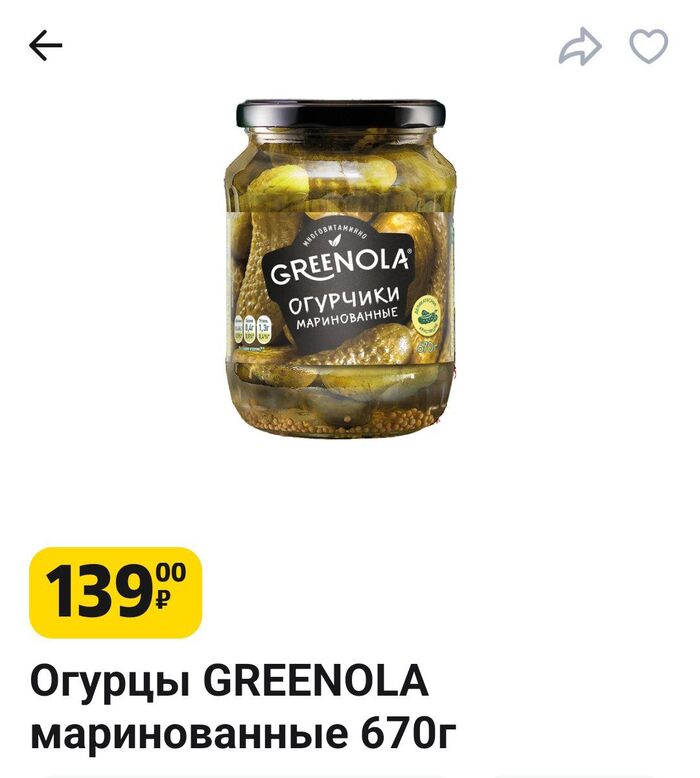Add product to favorites with the heart
700x778 pixels.
click(x=648, y=46)
